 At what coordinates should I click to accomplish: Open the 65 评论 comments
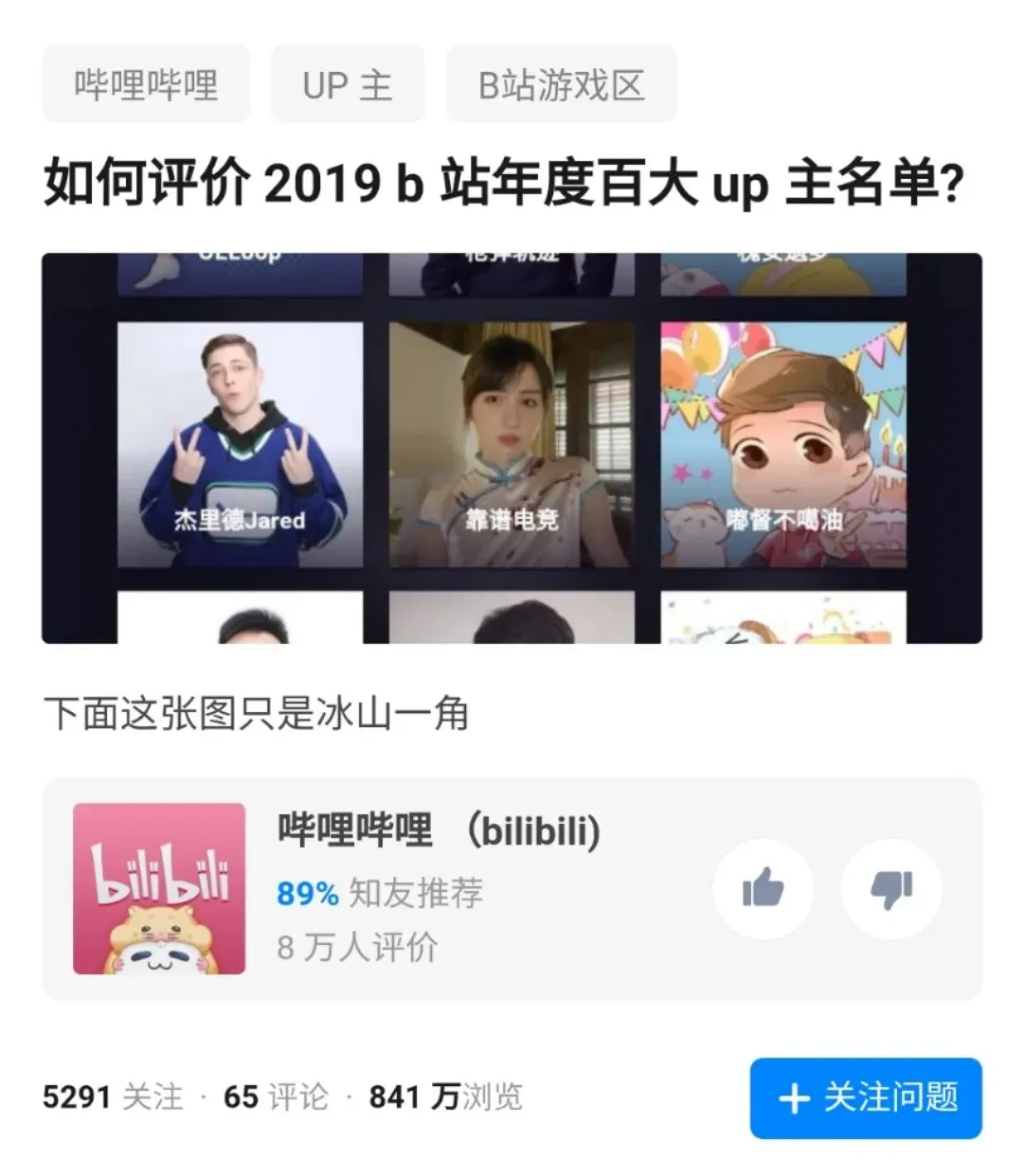[276, 1097]
